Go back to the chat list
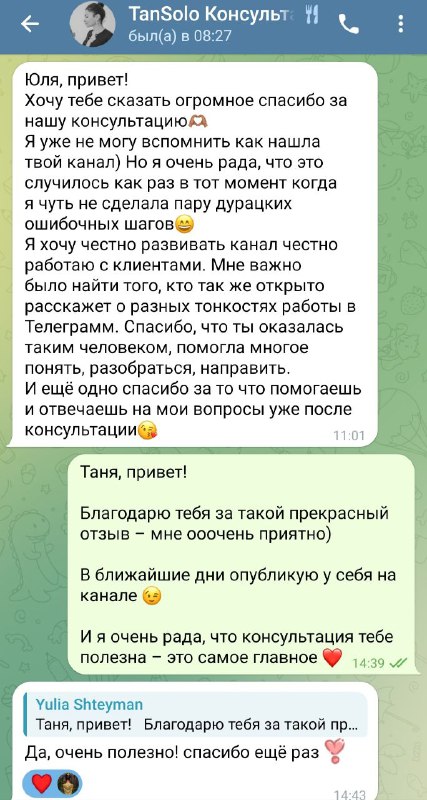 click(29, 24)
